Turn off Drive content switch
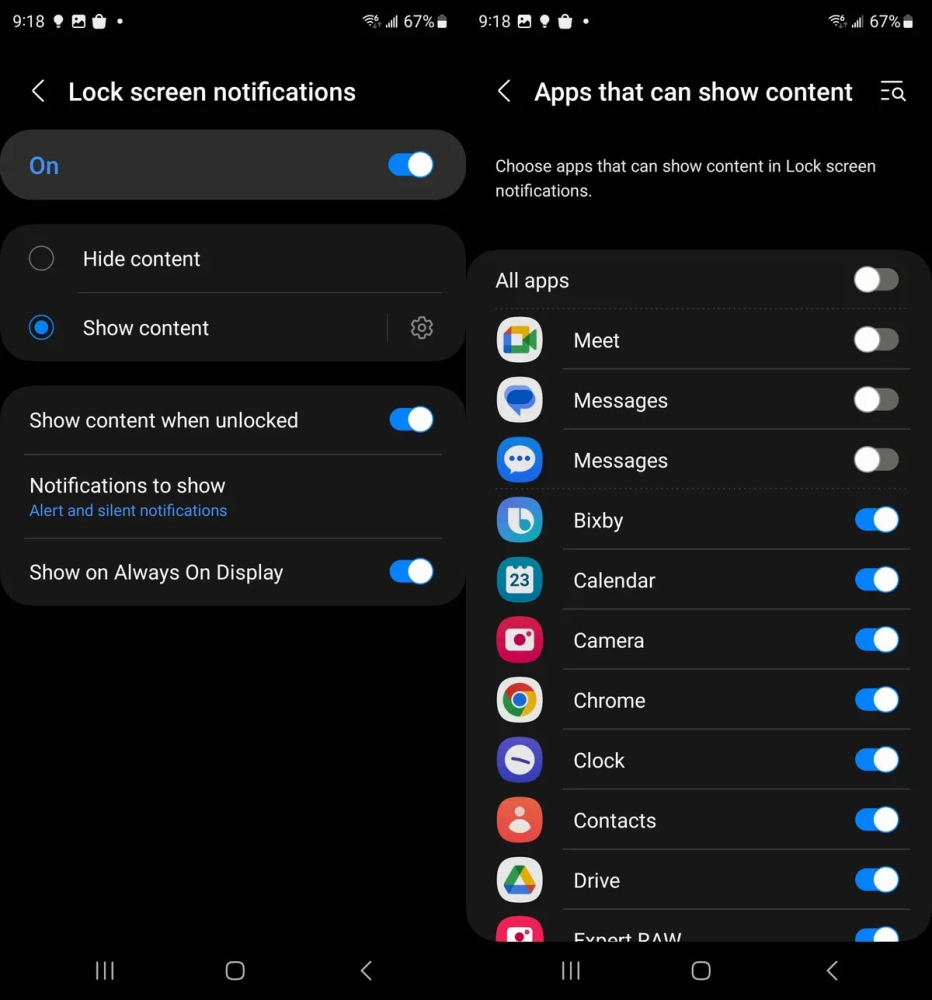The image size is (932, 1000). pyautogui.click(x=876, y=880)
